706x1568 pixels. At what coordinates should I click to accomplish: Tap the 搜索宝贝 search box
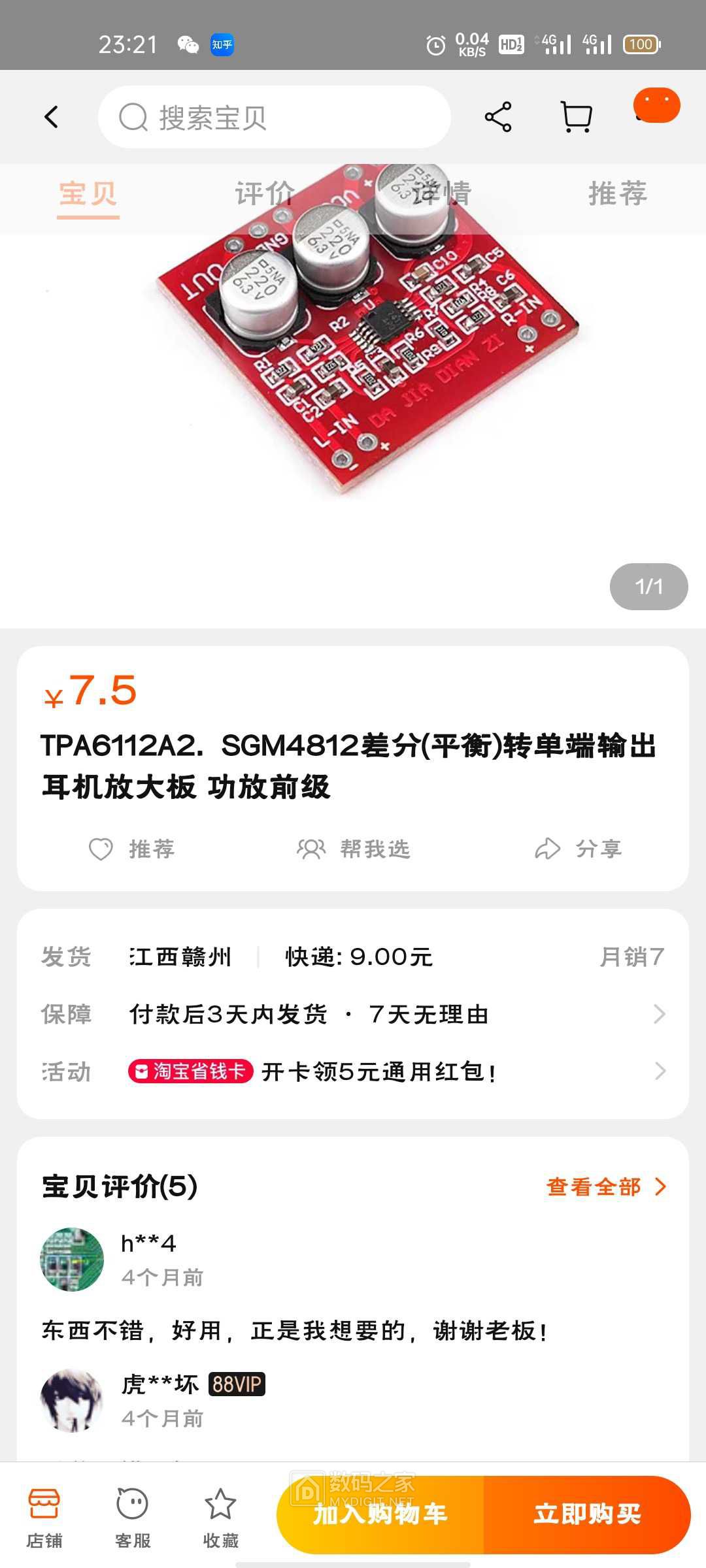[x=275, y=118]
